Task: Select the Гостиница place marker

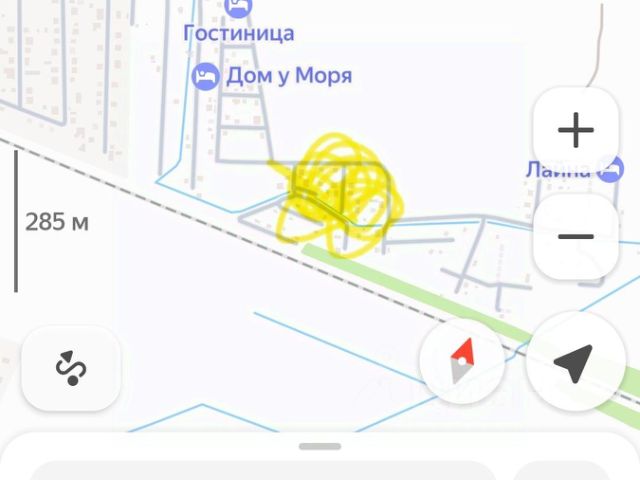Action: [x=238, y=9]
